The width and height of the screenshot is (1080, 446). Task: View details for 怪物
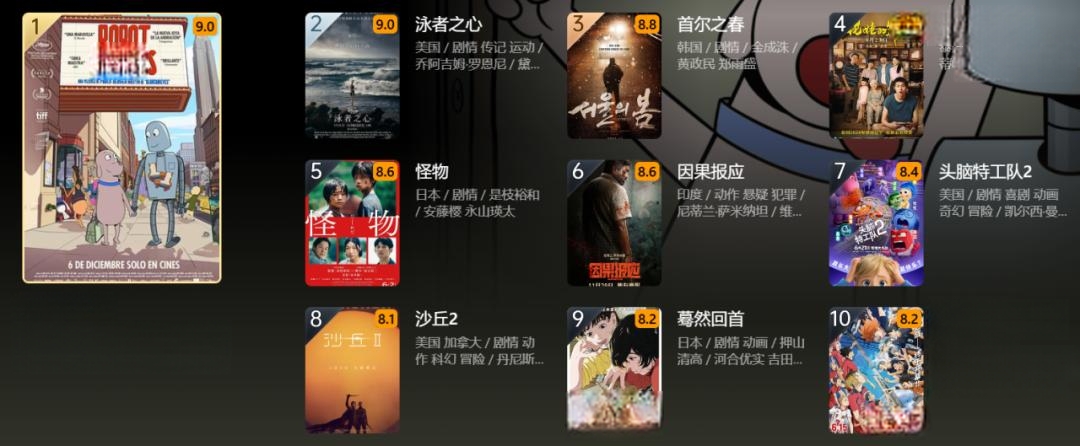(352, 223)
